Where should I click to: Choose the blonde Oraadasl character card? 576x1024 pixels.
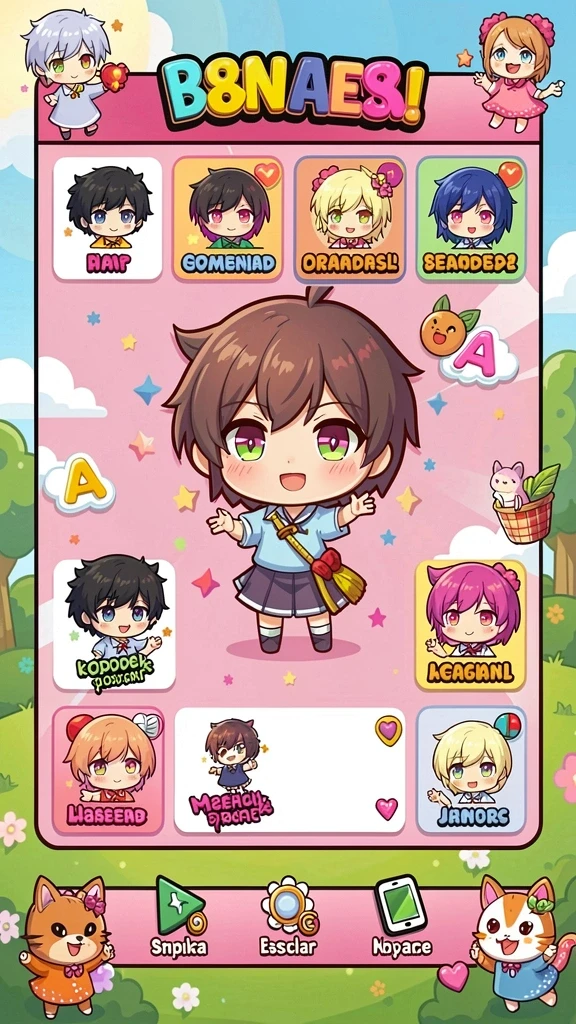349,218
